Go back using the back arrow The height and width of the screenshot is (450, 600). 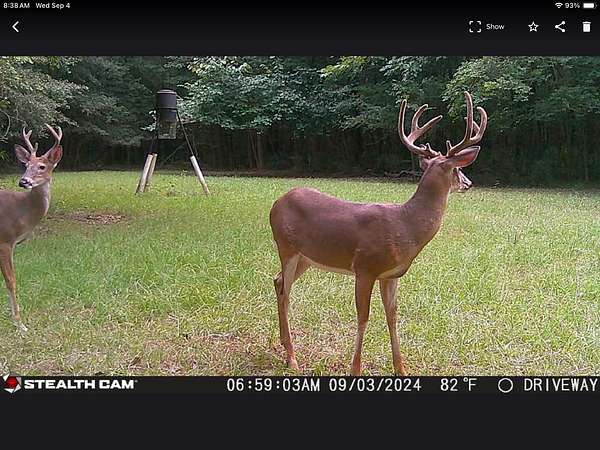(x=15, y=27)
